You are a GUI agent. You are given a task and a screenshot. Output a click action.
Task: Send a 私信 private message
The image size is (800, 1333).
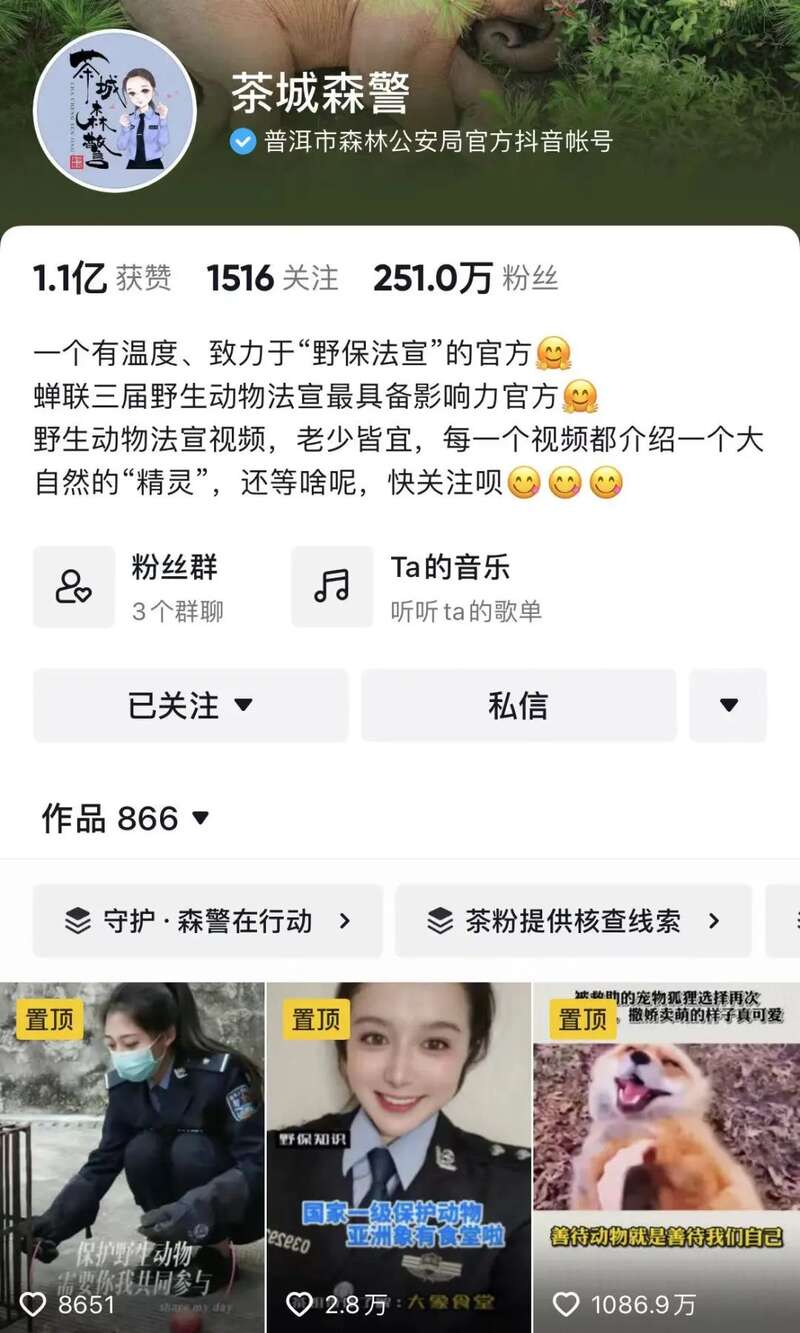pyautogui.click(x=518, y=705)
